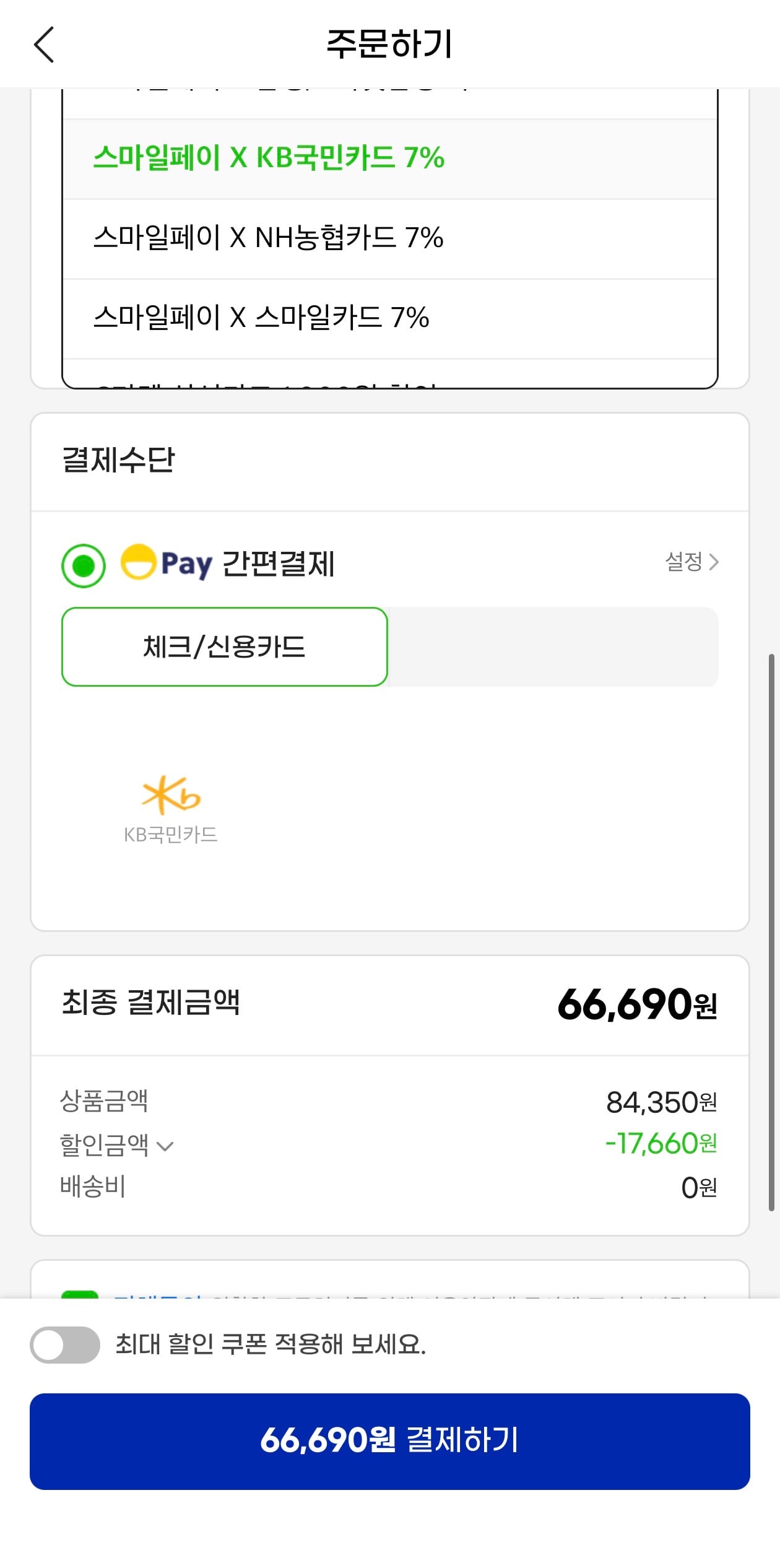
Task: Open 설정 for payment method
Action: 691,562
